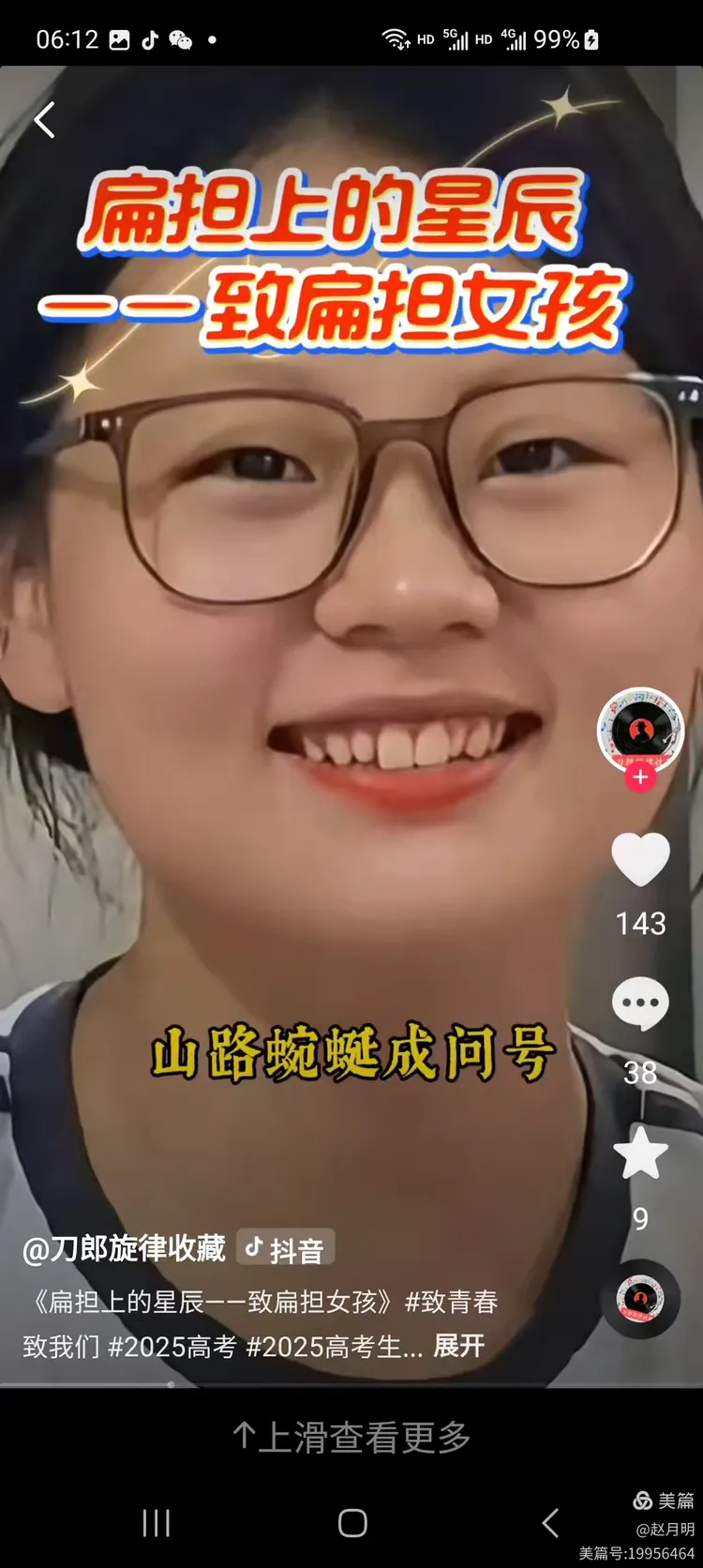
Task: Follow the creator with the plus badge
Action: click(640, 776)
